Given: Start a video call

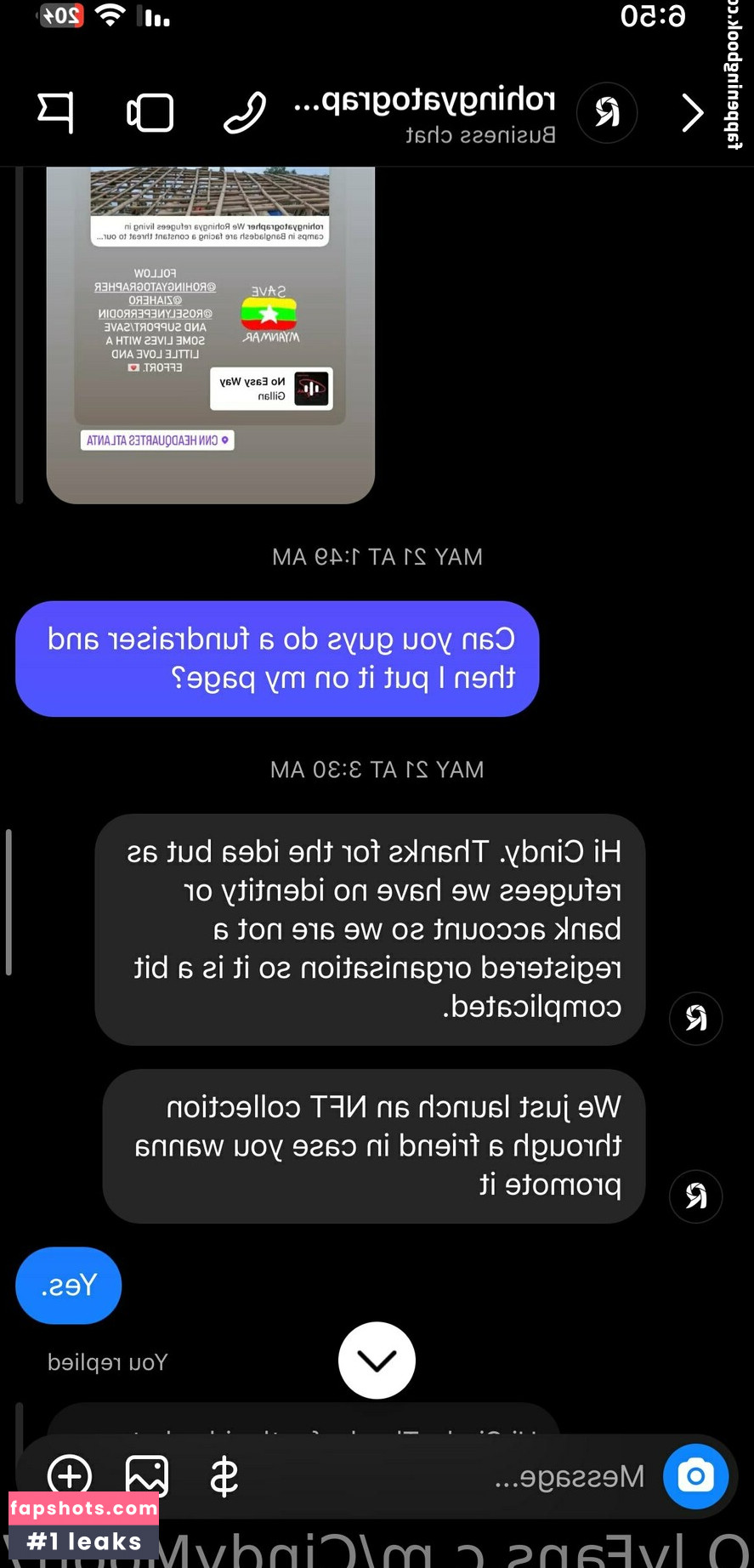Looking at the screenshot, I should tap(150, 113).
